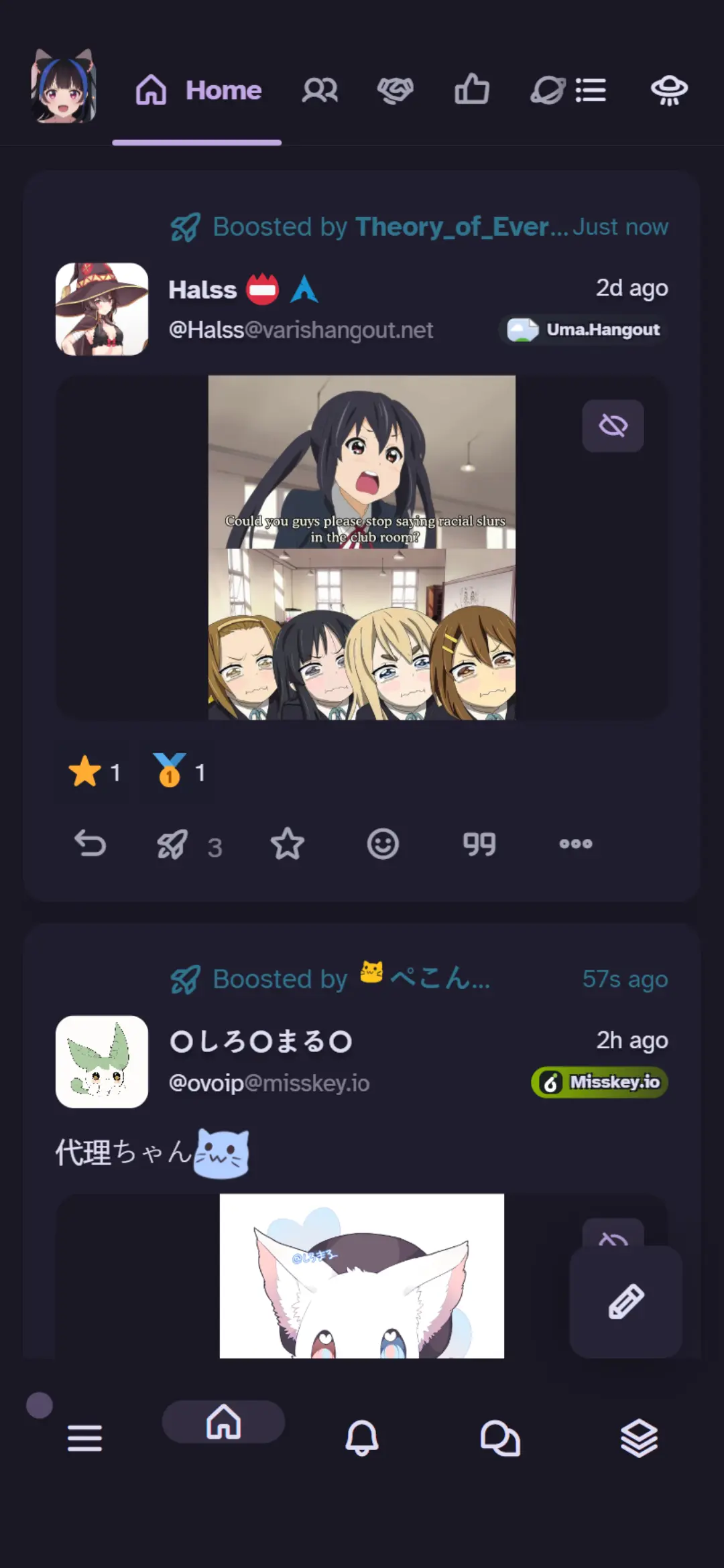Image resolution: width=724 pixels, height=1568 pixels.
Task: Open the planet lists tab
Action: [x=568, y=90]
